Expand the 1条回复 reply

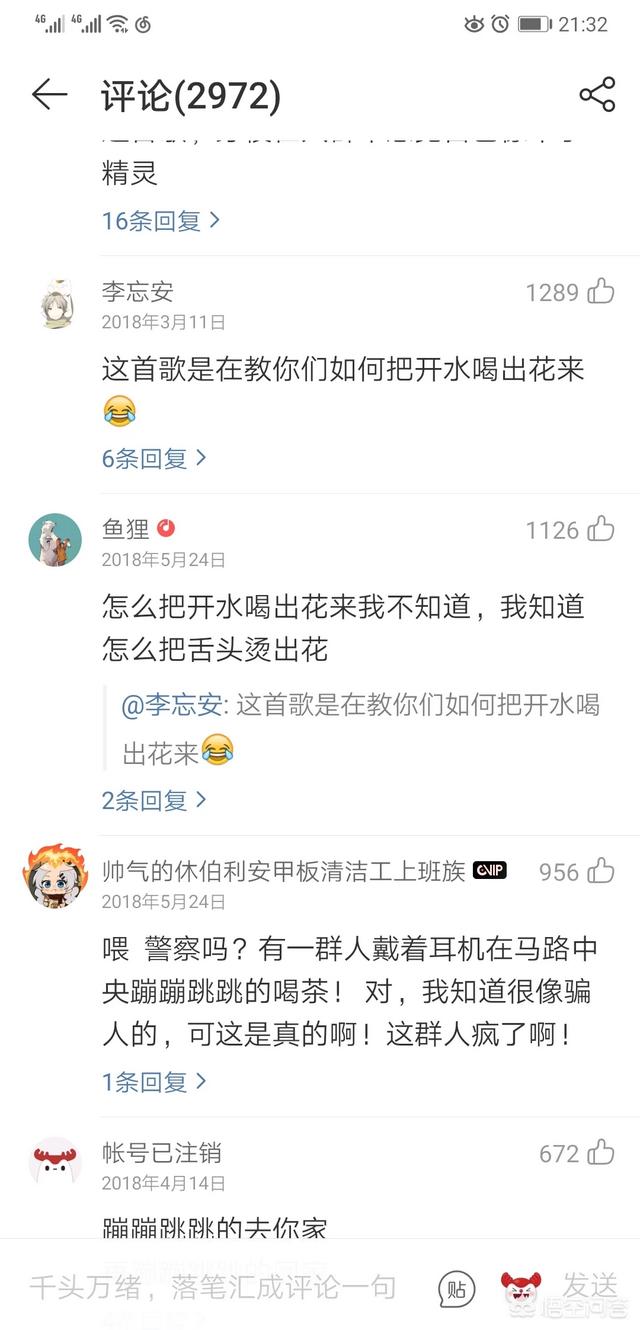[x=154, y=1081]
